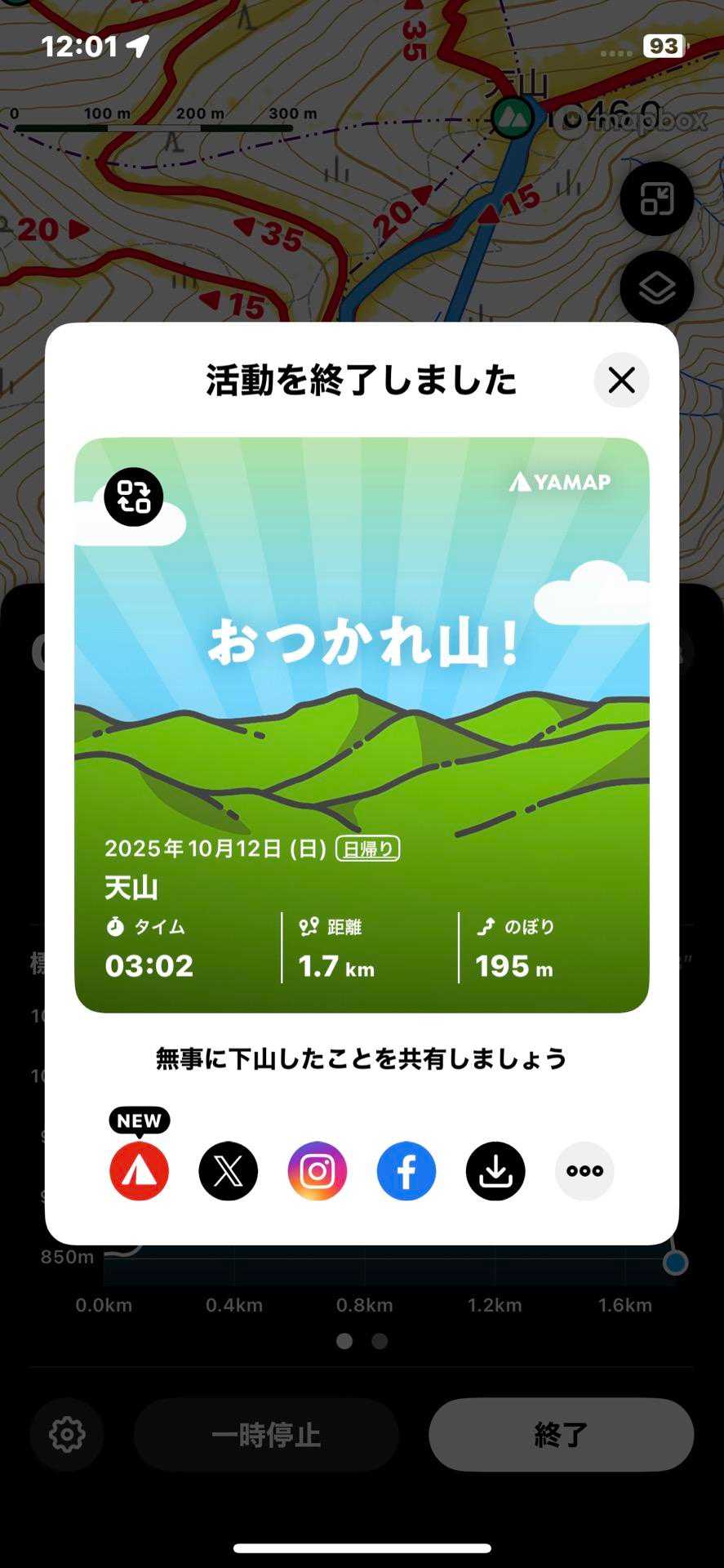This screenshot has height=1568, width=724.
Task: Open the settings gear
Action: pos(67,1435)
